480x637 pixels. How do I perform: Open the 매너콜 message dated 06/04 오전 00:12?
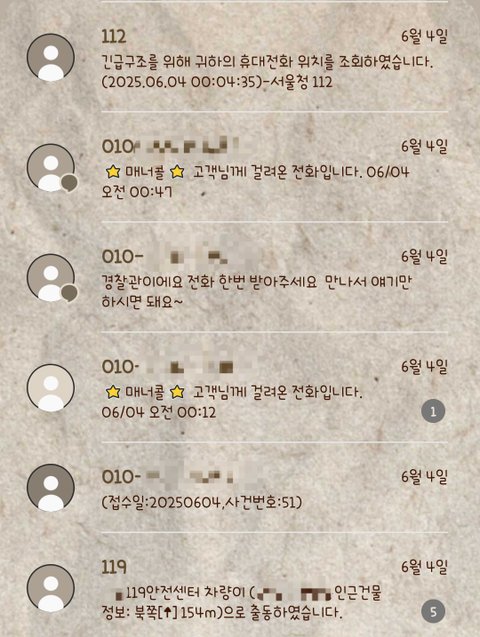pyautogui.click(x=240, y=387)
